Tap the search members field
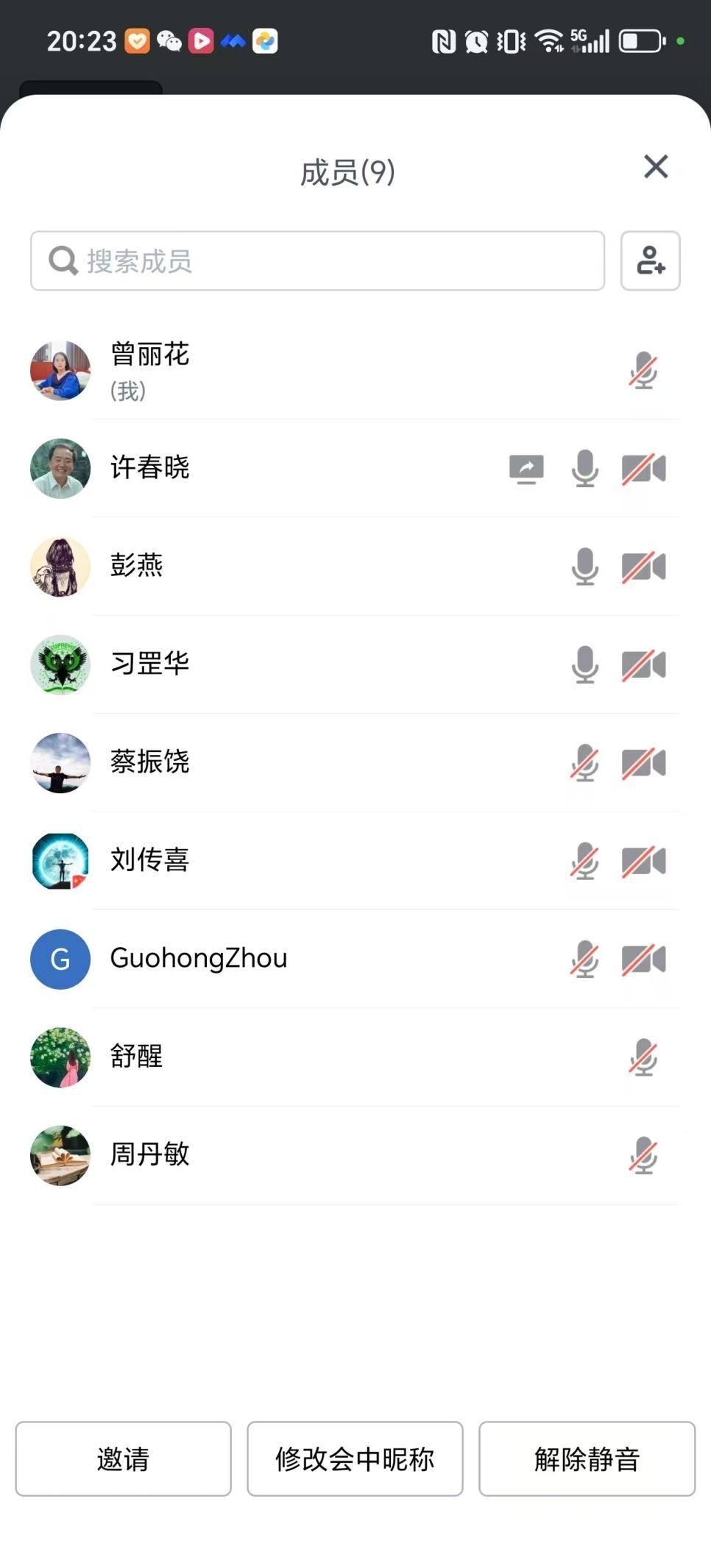This screenshot has width=711, height=1568. tap(317, 260)
